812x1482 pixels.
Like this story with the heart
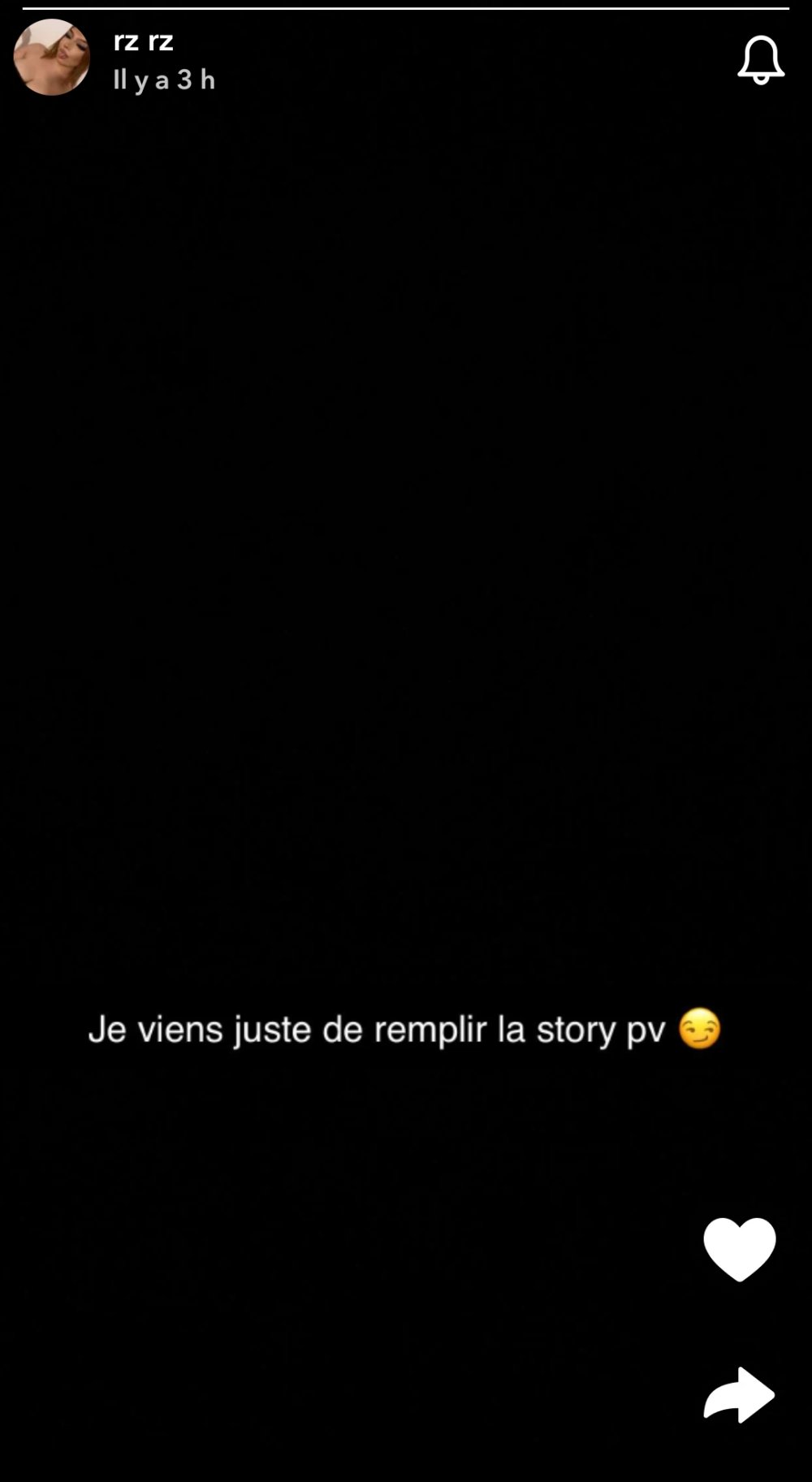pyautogui.click(x=739, y=1248)
